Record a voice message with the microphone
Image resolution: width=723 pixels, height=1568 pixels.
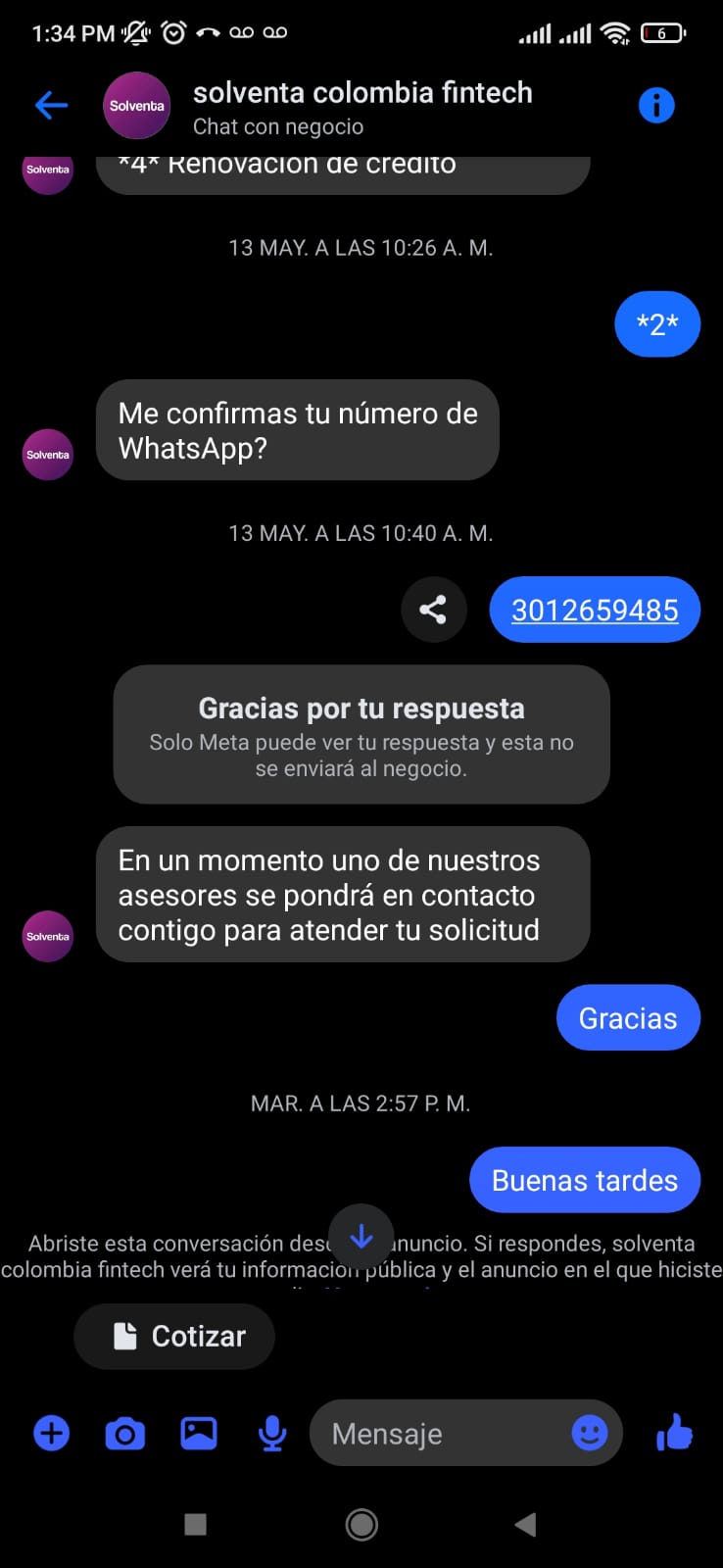click(x=272, y=1434)
